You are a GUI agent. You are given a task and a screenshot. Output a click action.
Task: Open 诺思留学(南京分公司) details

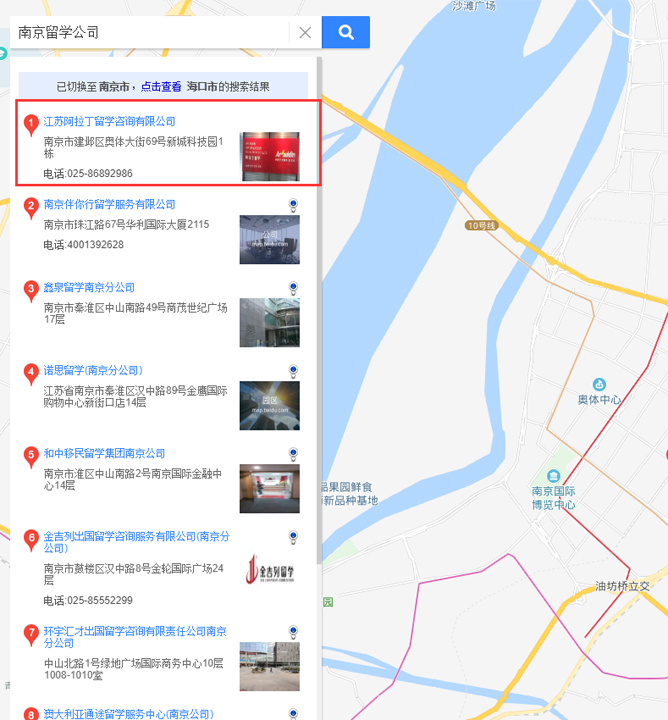[x=93, y=371]
